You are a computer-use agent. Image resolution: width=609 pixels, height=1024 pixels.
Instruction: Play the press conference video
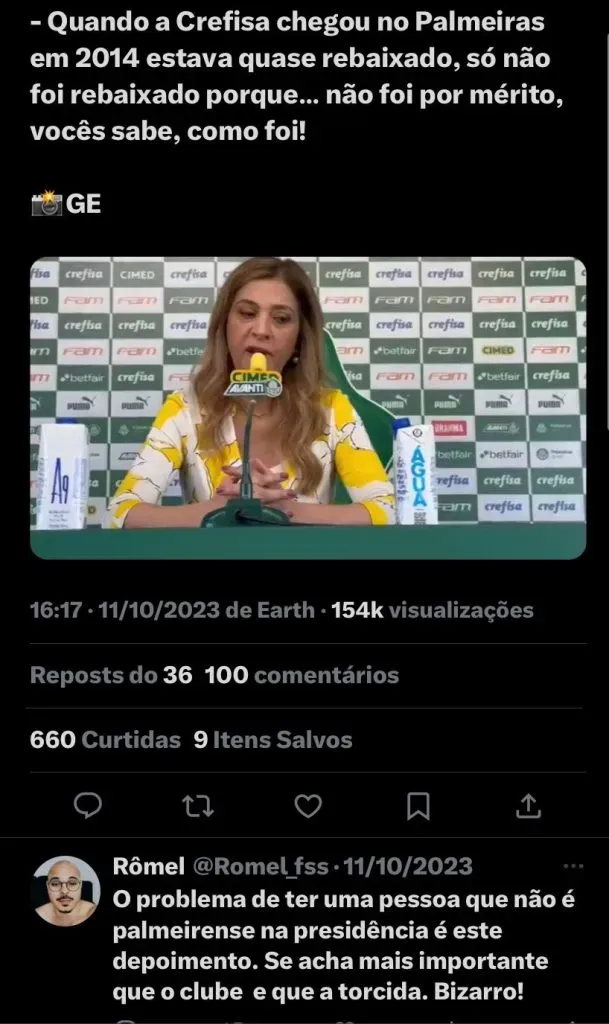coord(307,408)
